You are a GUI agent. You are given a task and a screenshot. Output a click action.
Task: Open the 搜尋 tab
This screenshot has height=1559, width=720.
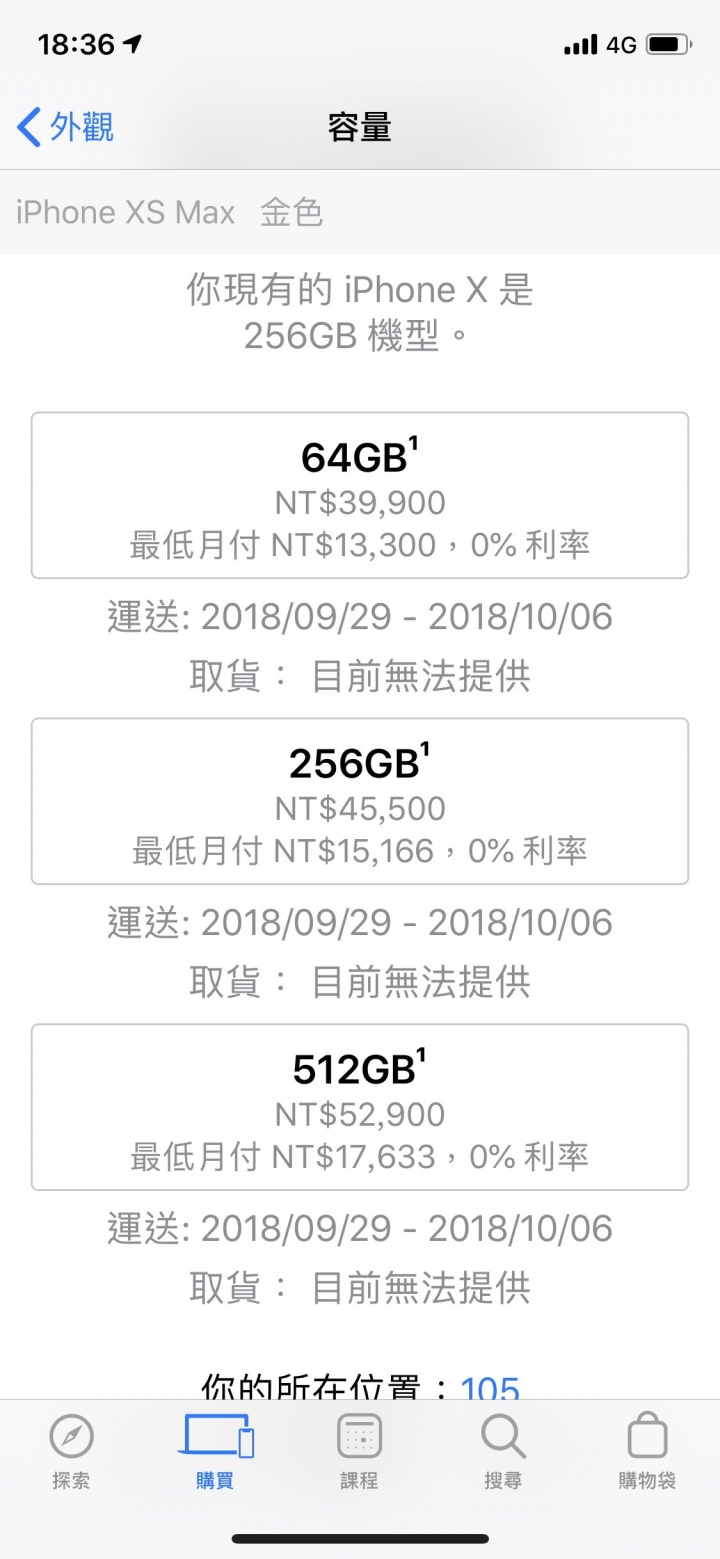pyautogui.click(x=503, y=1452)
